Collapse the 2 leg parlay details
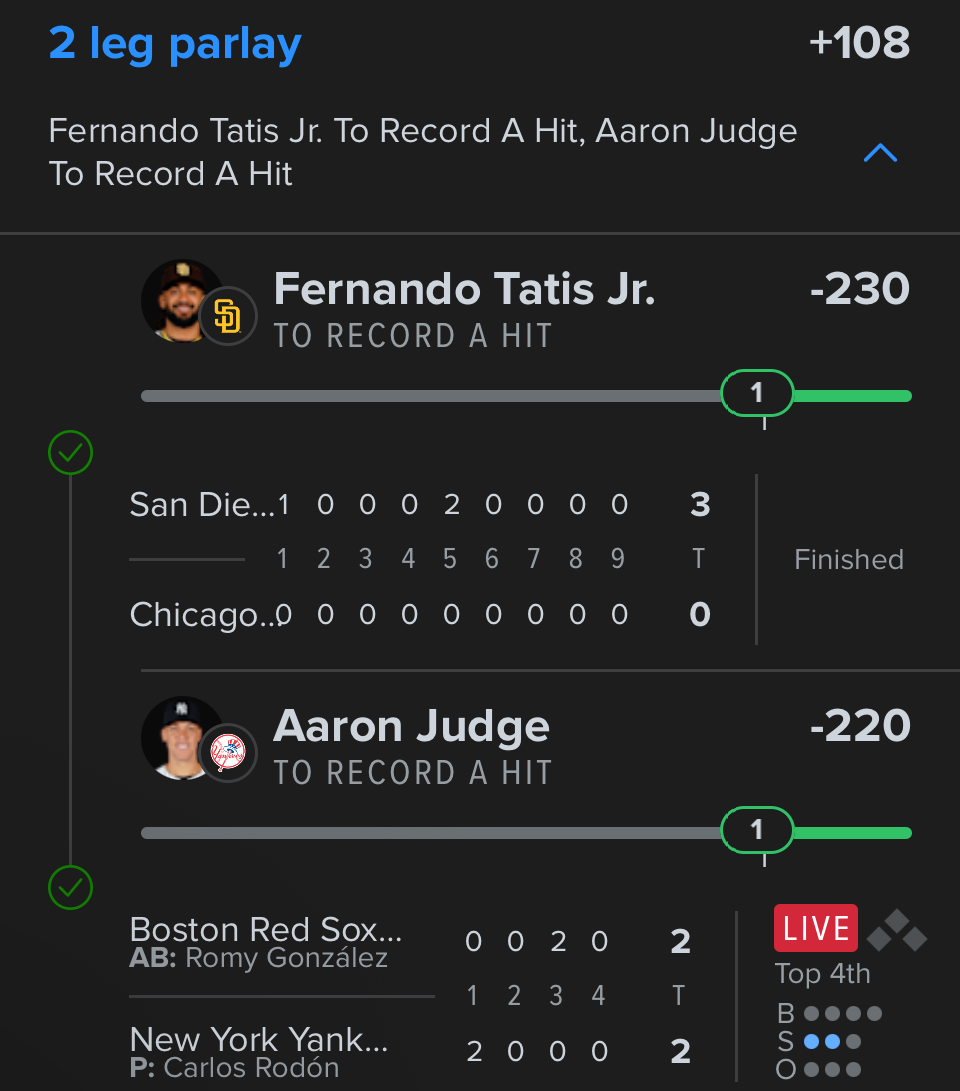Screen dimensions: 960x1091 880,153
